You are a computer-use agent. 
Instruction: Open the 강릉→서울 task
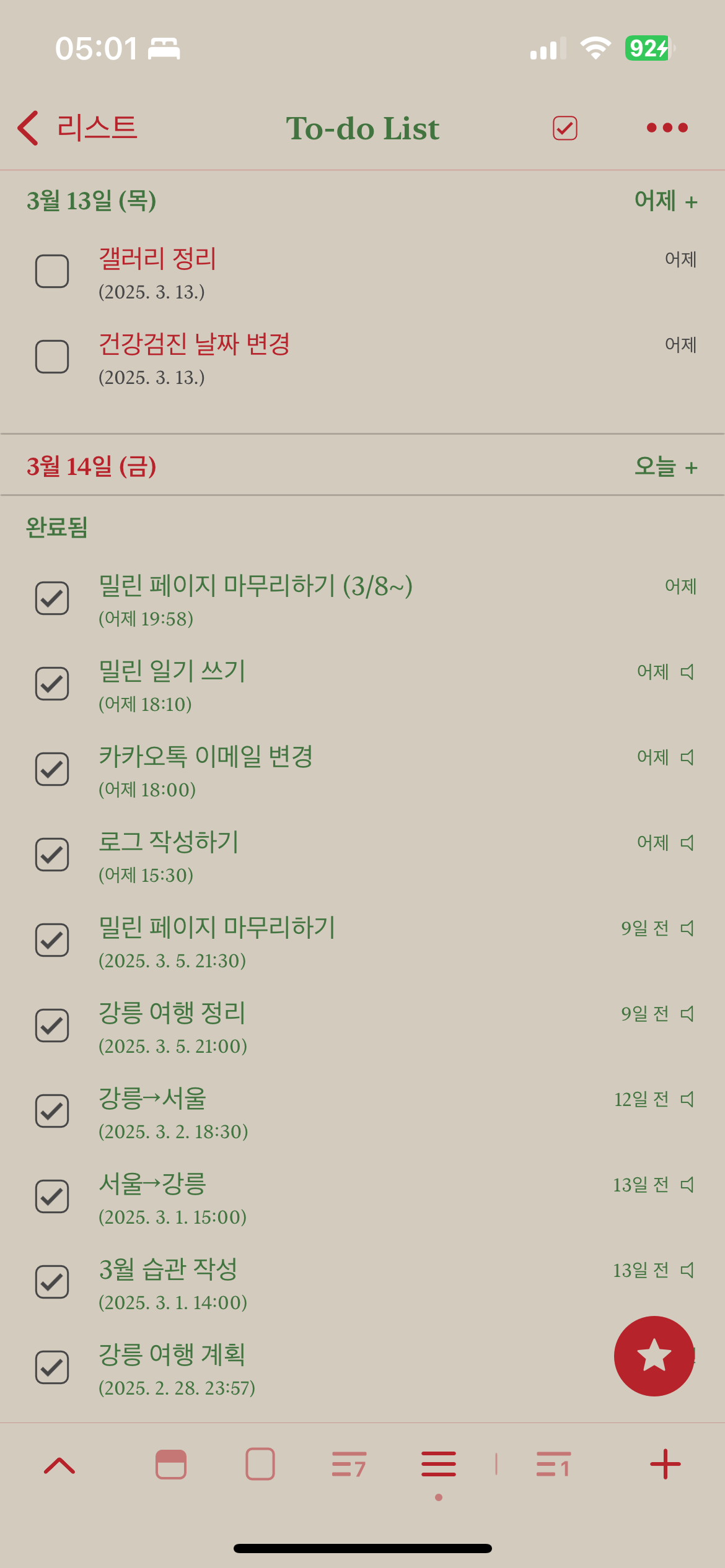pos(152,1099)
